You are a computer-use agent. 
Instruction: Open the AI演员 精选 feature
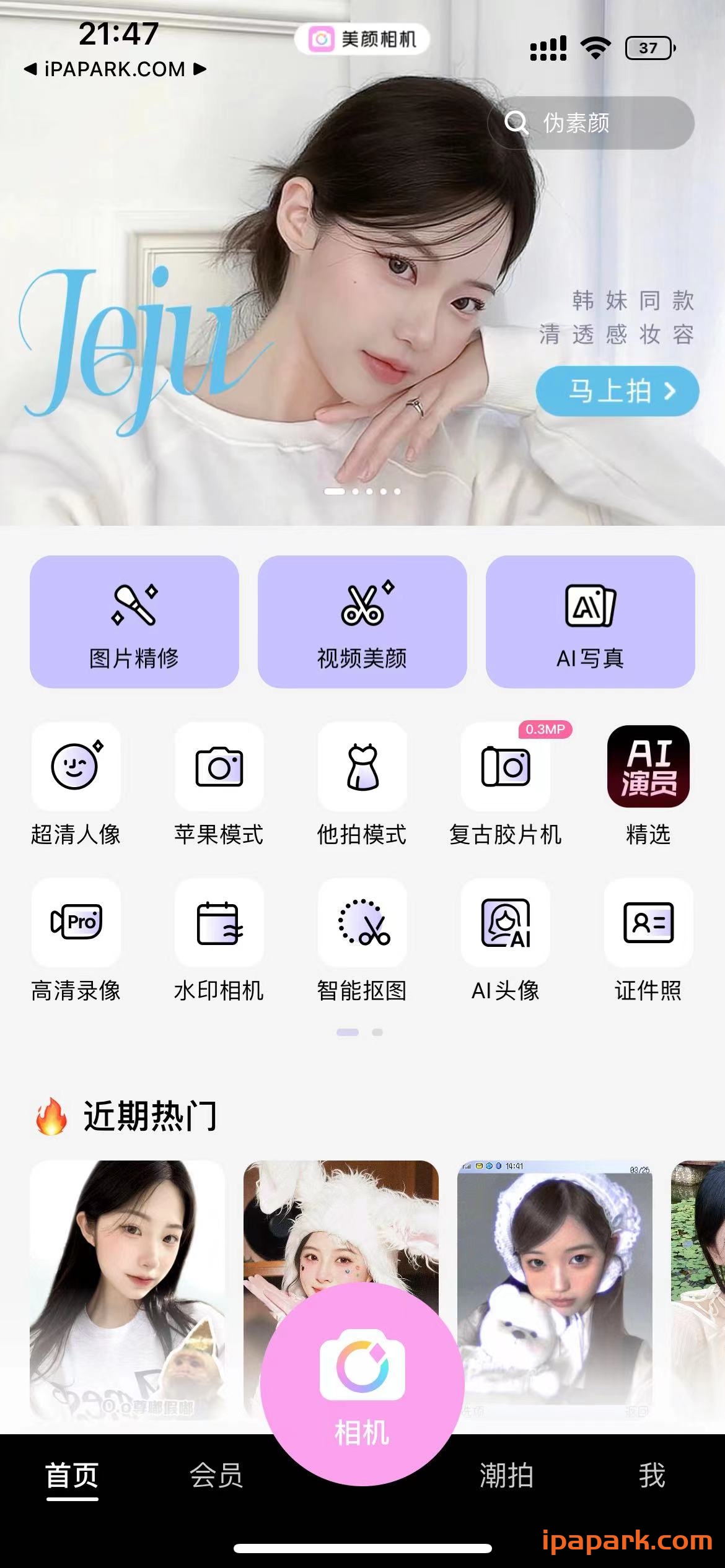[x=648, y=768]
